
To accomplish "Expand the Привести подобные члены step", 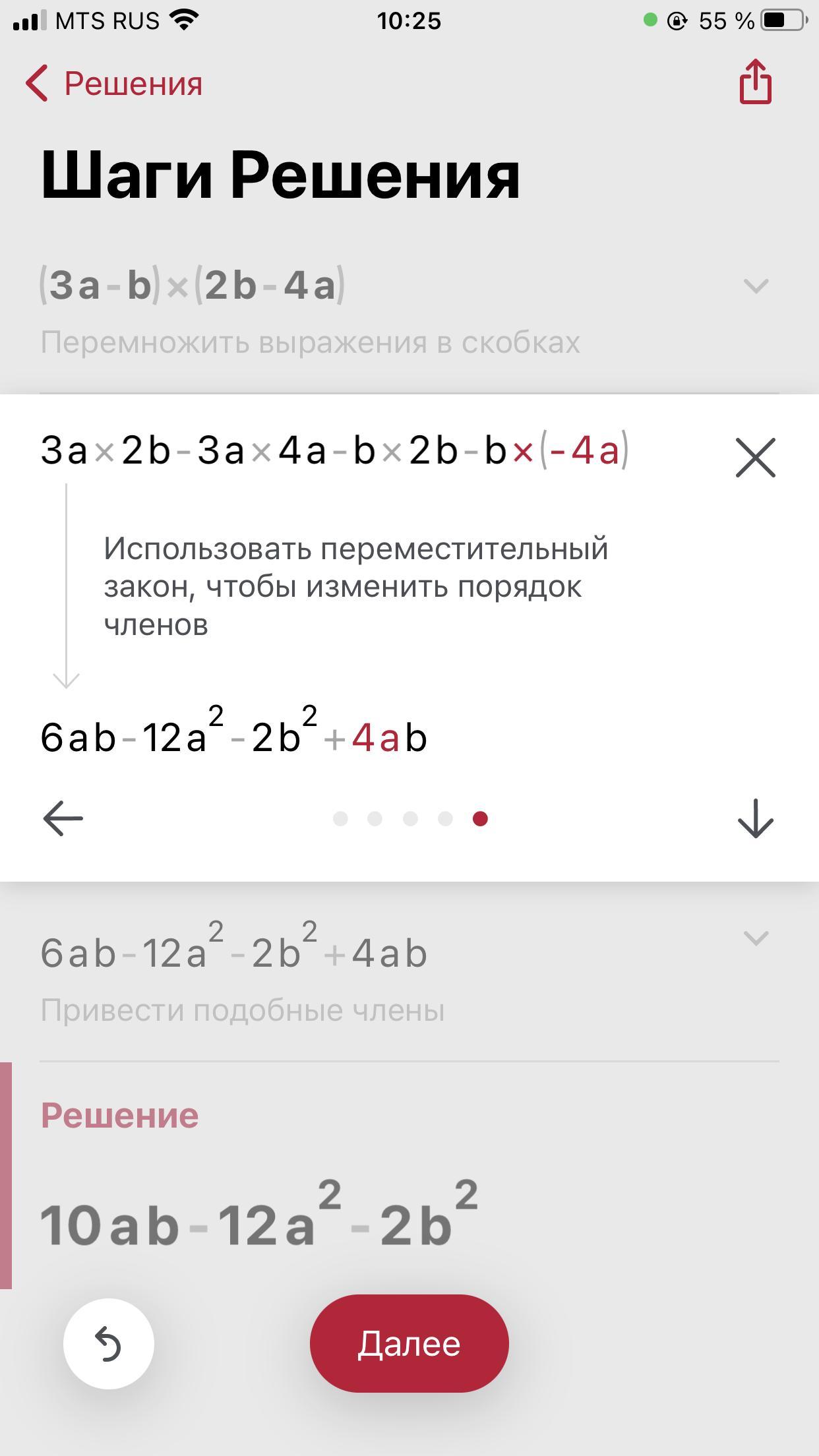I will [x=756, y=938].
